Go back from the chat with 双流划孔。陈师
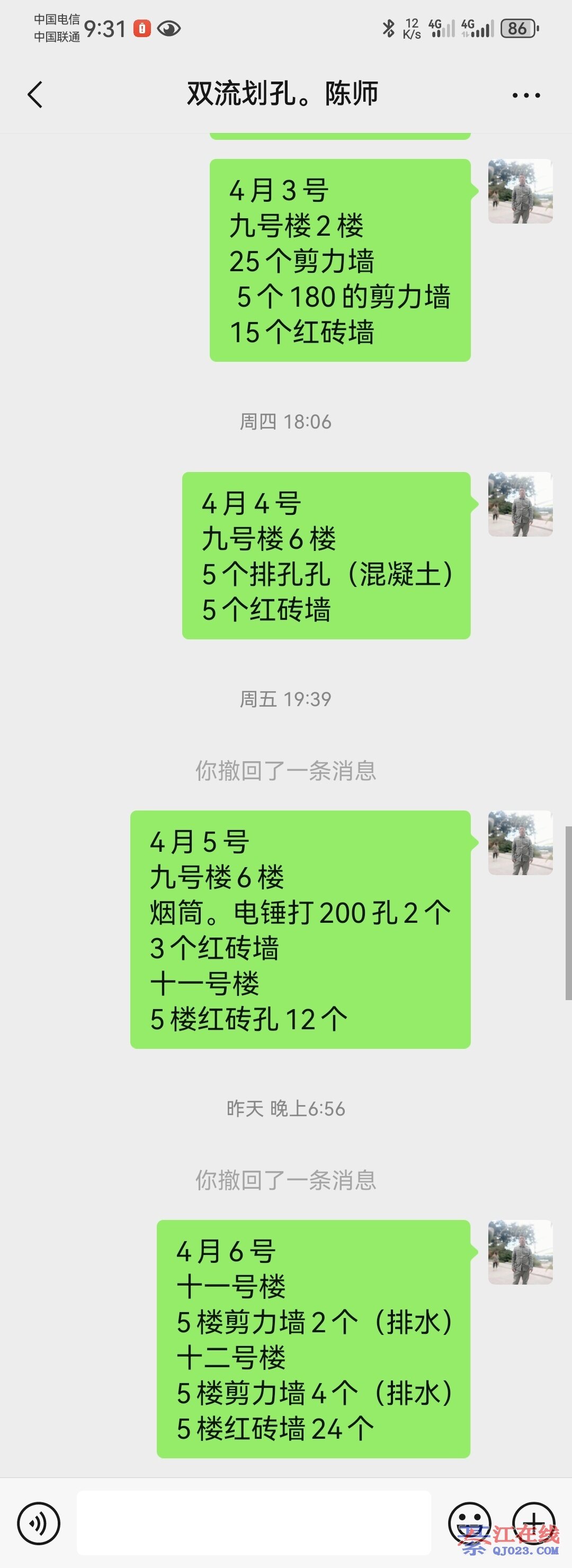Screen dimensions: 572x1568 [x=35, y=95]
